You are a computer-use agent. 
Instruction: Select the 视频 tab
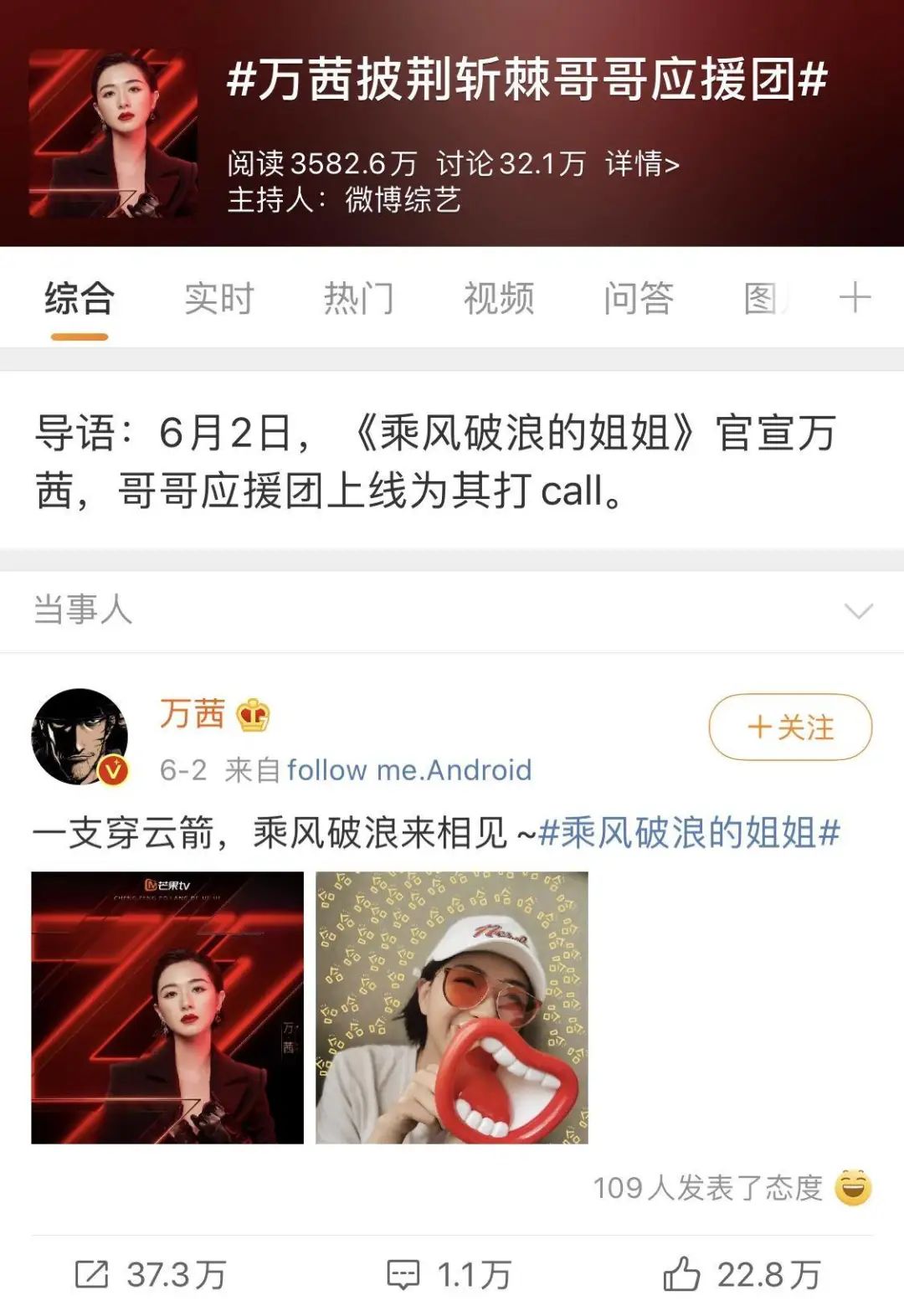coord(499,298)
